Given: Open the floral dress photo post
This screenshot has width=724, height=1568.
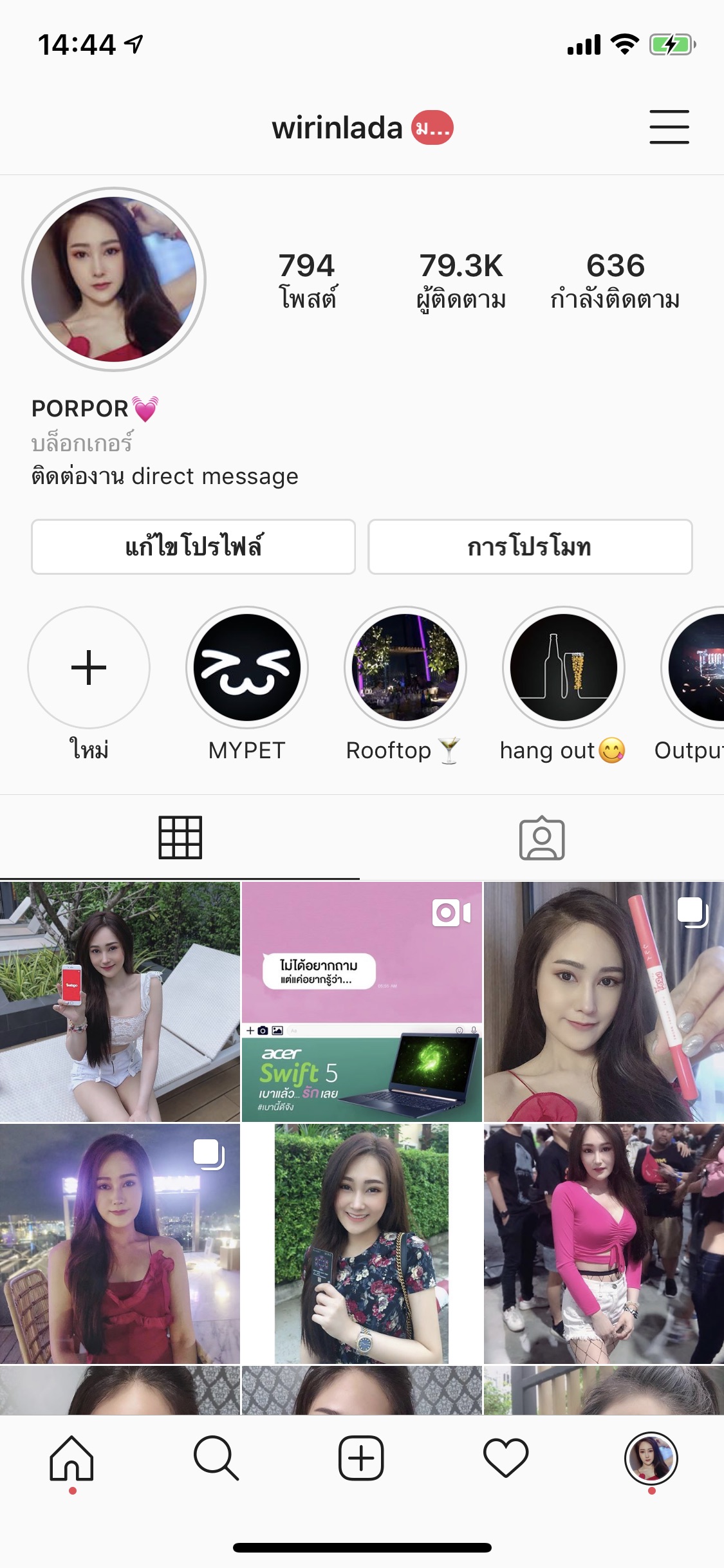Looking at the screenshot, I should click(362, 1244).
